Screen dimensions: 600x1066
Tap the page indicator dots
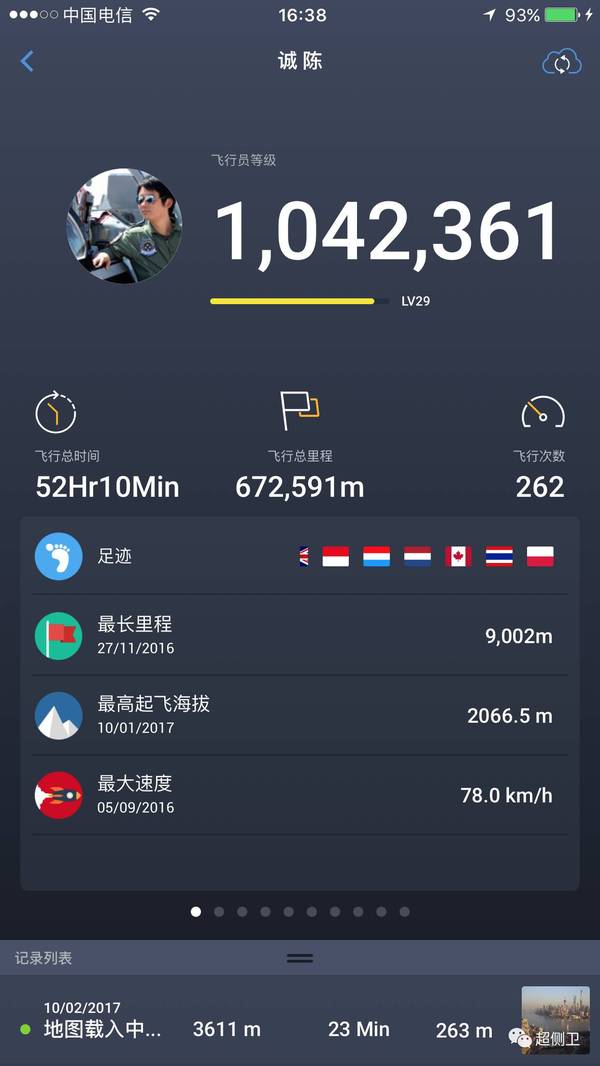[x=300, y=912]
